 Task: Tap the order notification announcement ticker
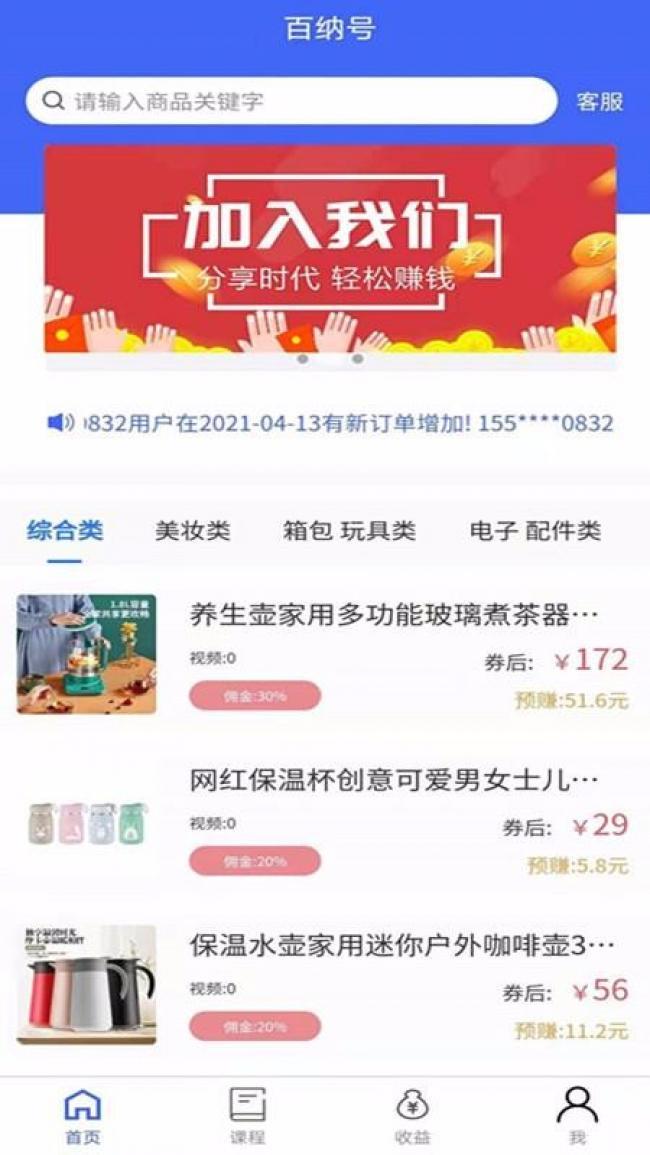(x=330, y=423)
